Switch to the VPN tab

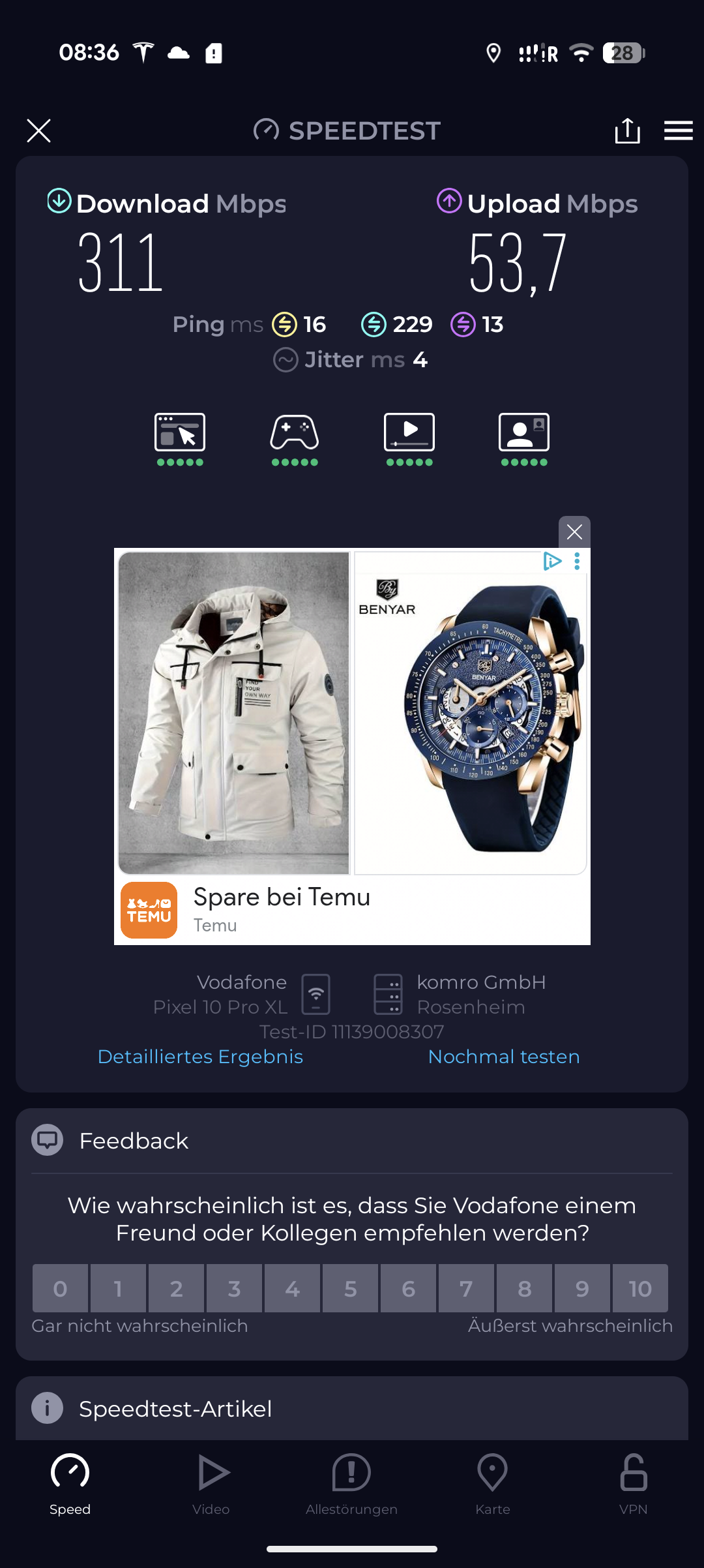(x=633, y=1483)
